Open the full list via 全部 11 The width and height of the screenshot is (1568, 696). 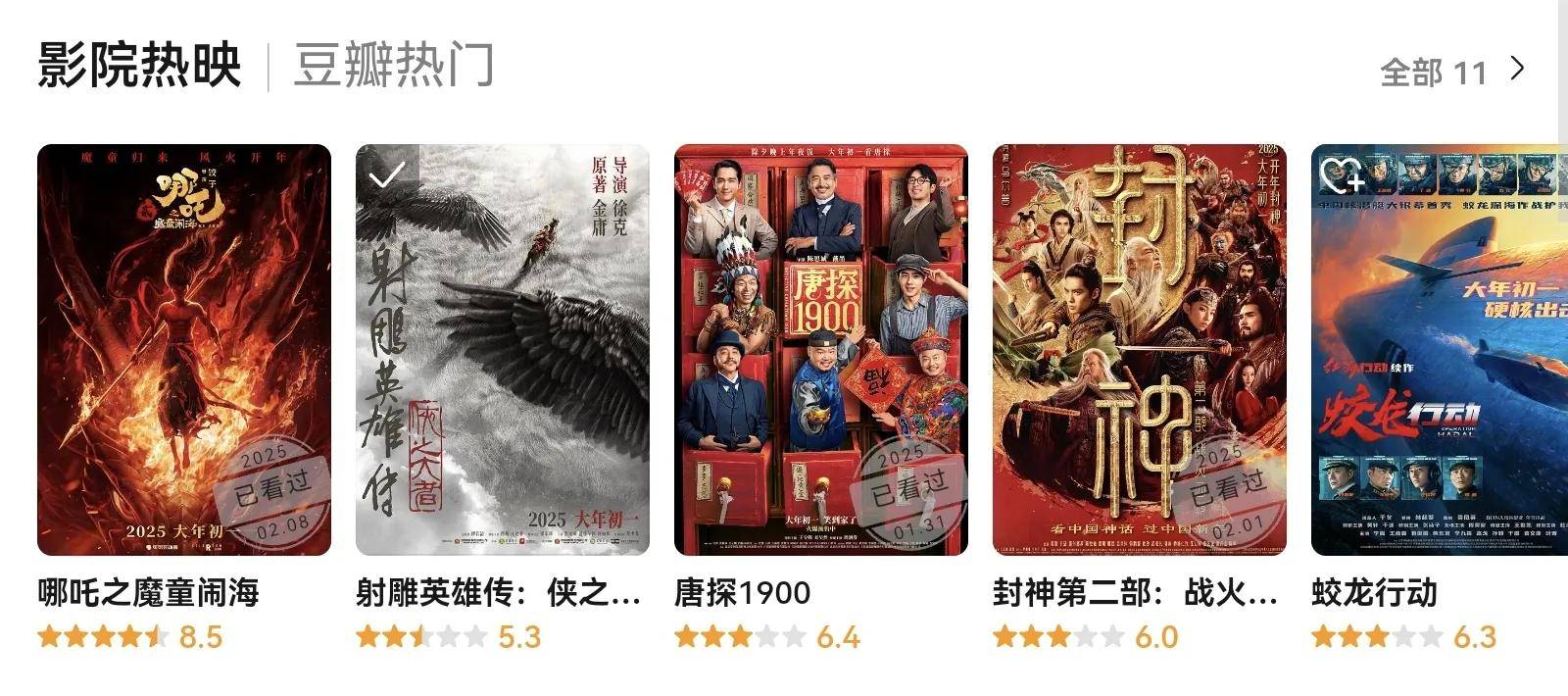pyautogui.click(x=1450, y=72)
